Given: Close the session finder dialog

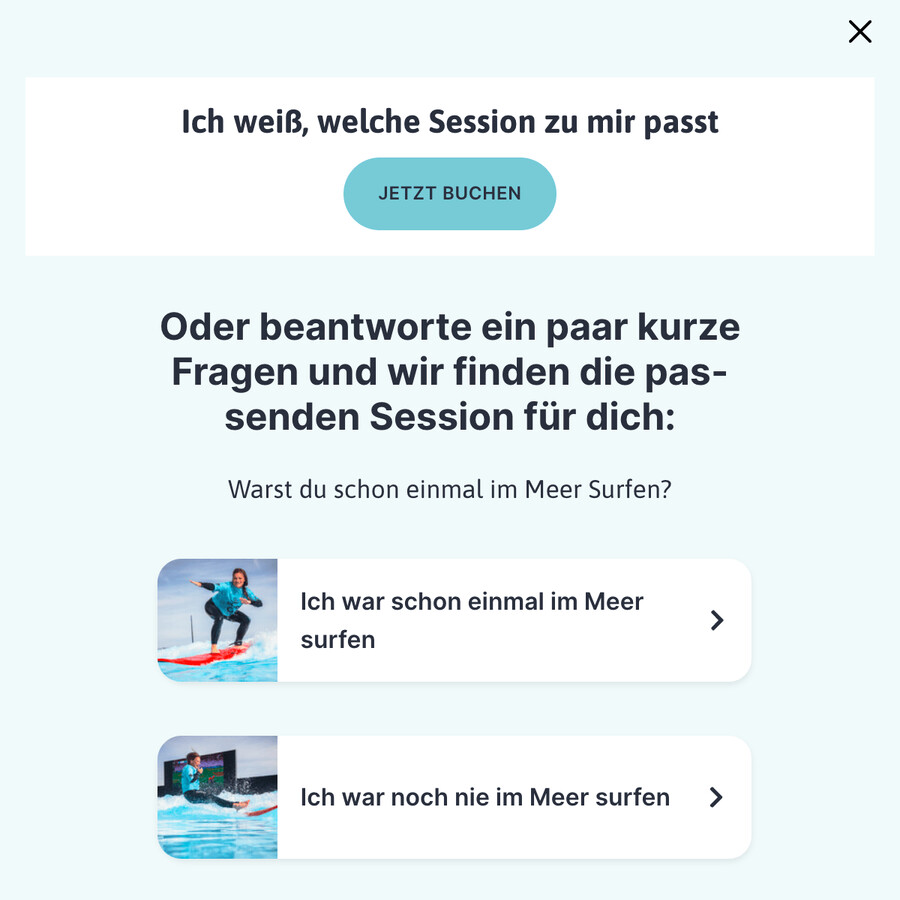Looking at the screenshot, I should tap(860, 32).
